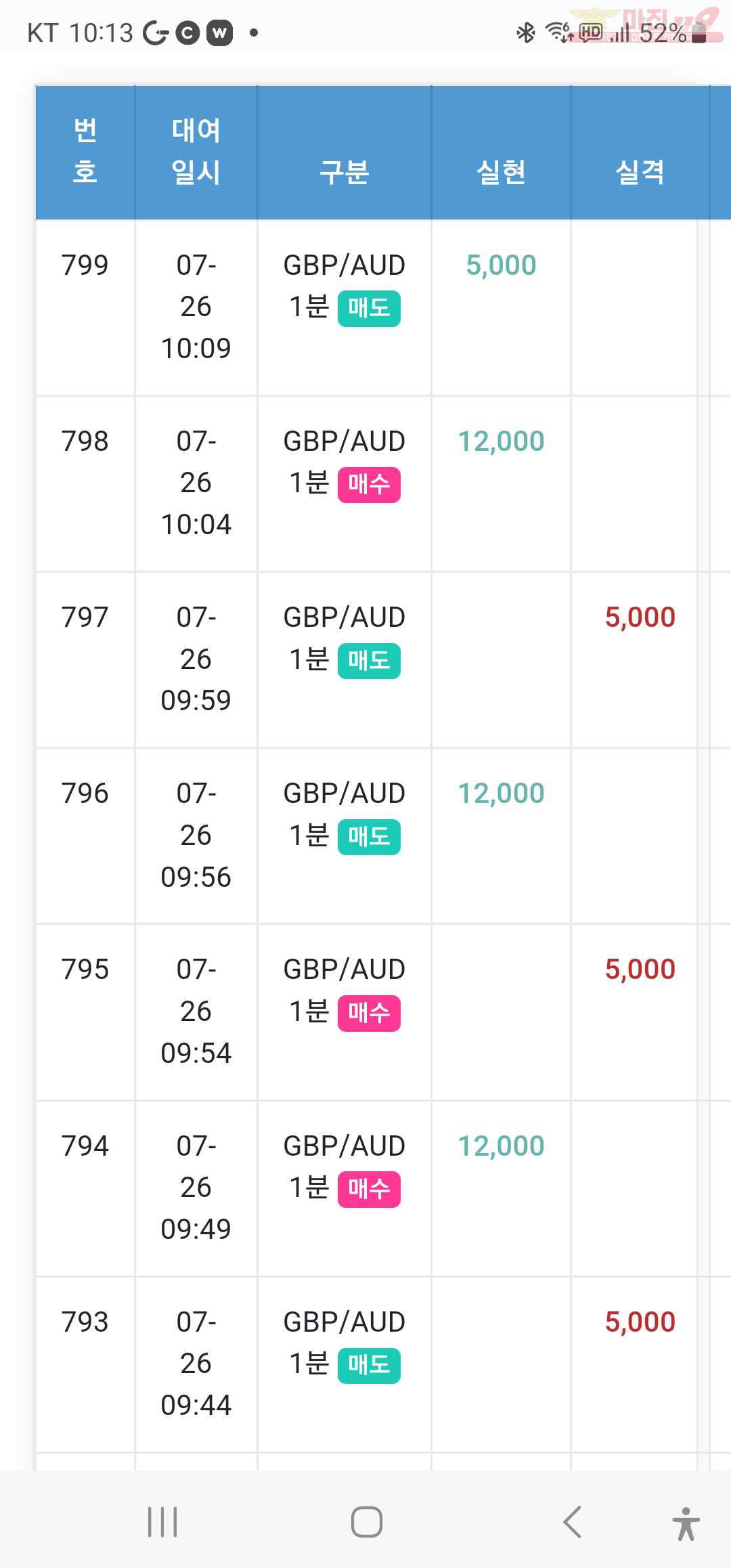Tap the home button in navigation bar
The height and width of the screenshot is (1568, 731).
[367, 1522]
